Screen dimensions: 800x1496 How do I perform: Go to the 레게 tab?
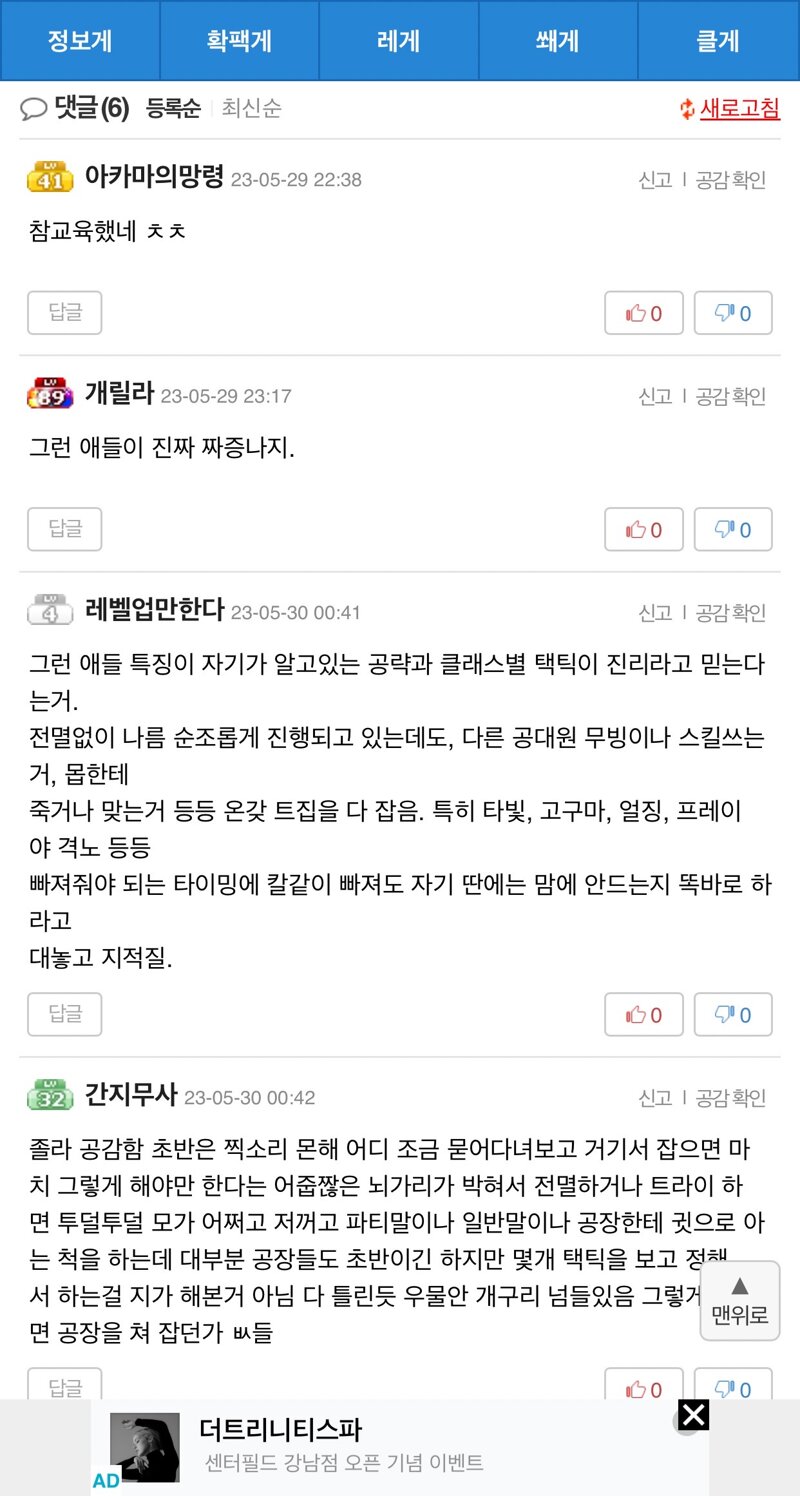pyautogui.click(x=399, y=41)
